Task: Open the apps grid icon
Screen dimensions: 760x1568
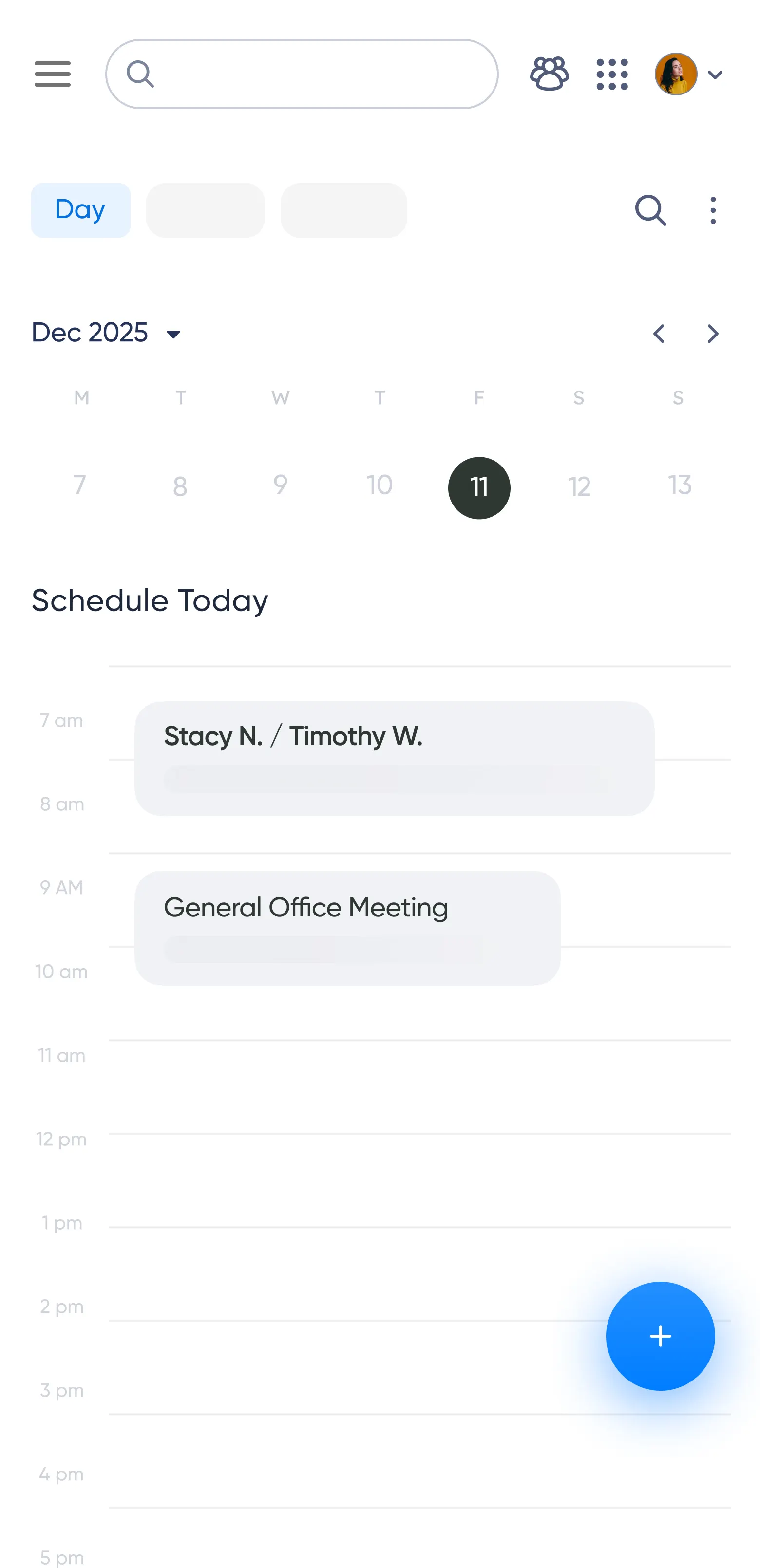Action: (x=612, y=74)
